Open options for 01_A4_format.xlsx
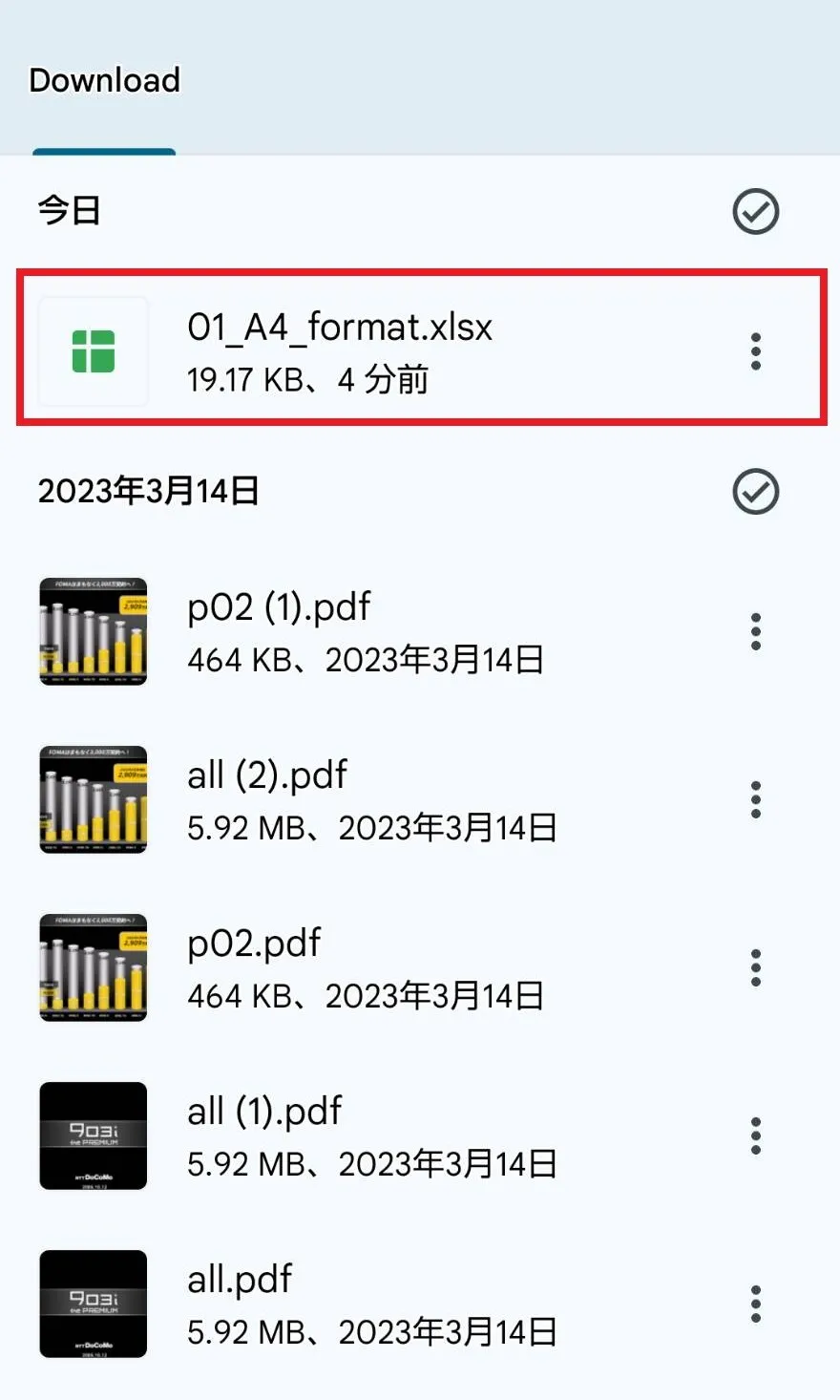 point(755,351)
